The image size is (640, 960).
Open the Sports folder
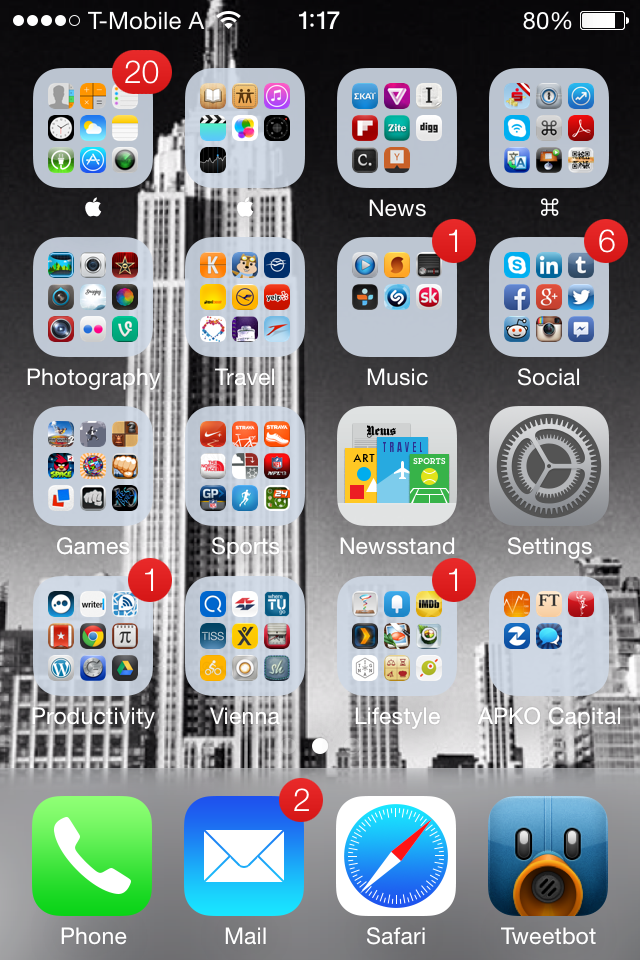pyautogui.click(x=245, y=466)
